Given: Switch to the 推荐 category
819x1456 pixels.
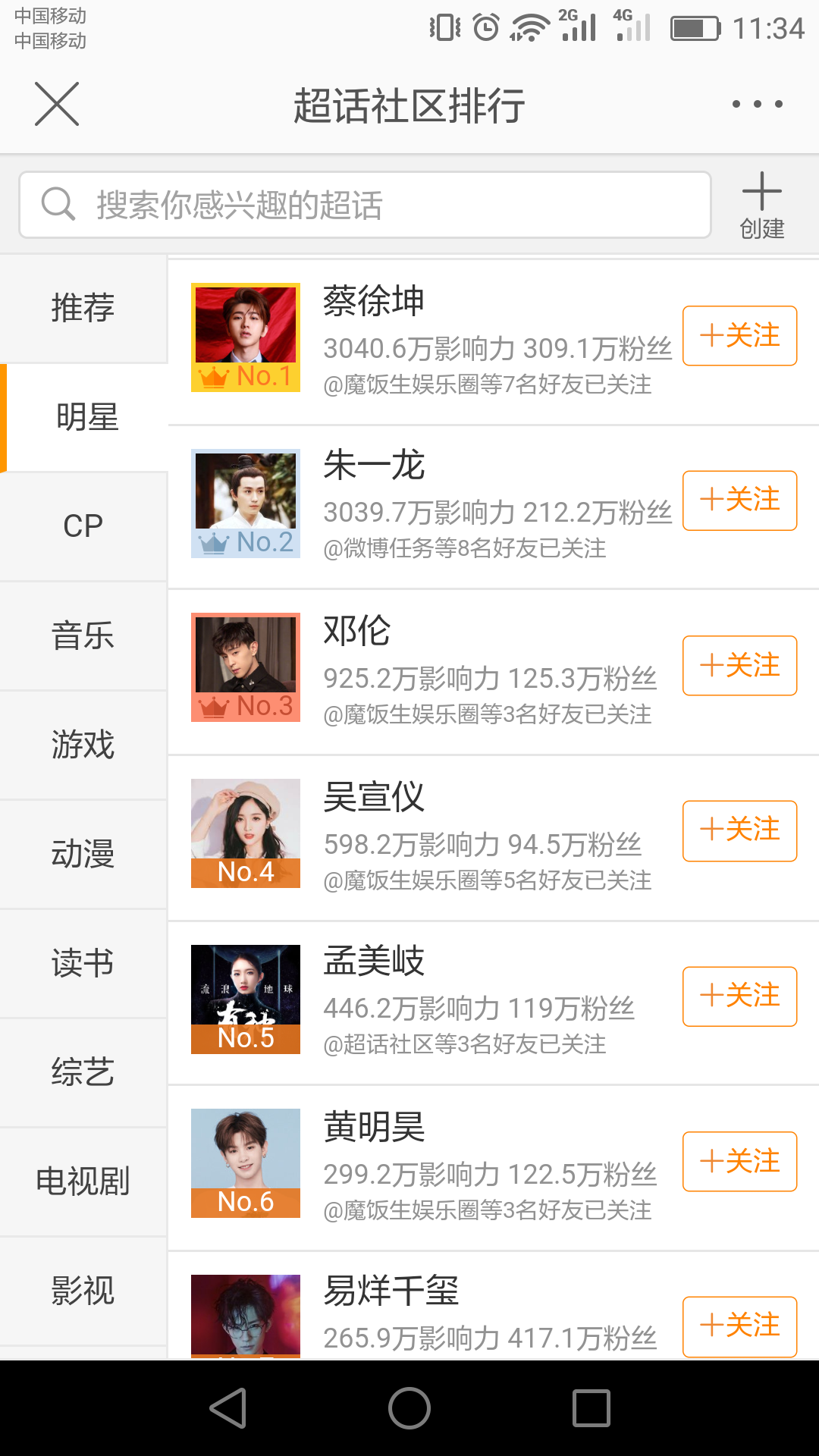Looking at the screenshot, I should coord(83,308).
